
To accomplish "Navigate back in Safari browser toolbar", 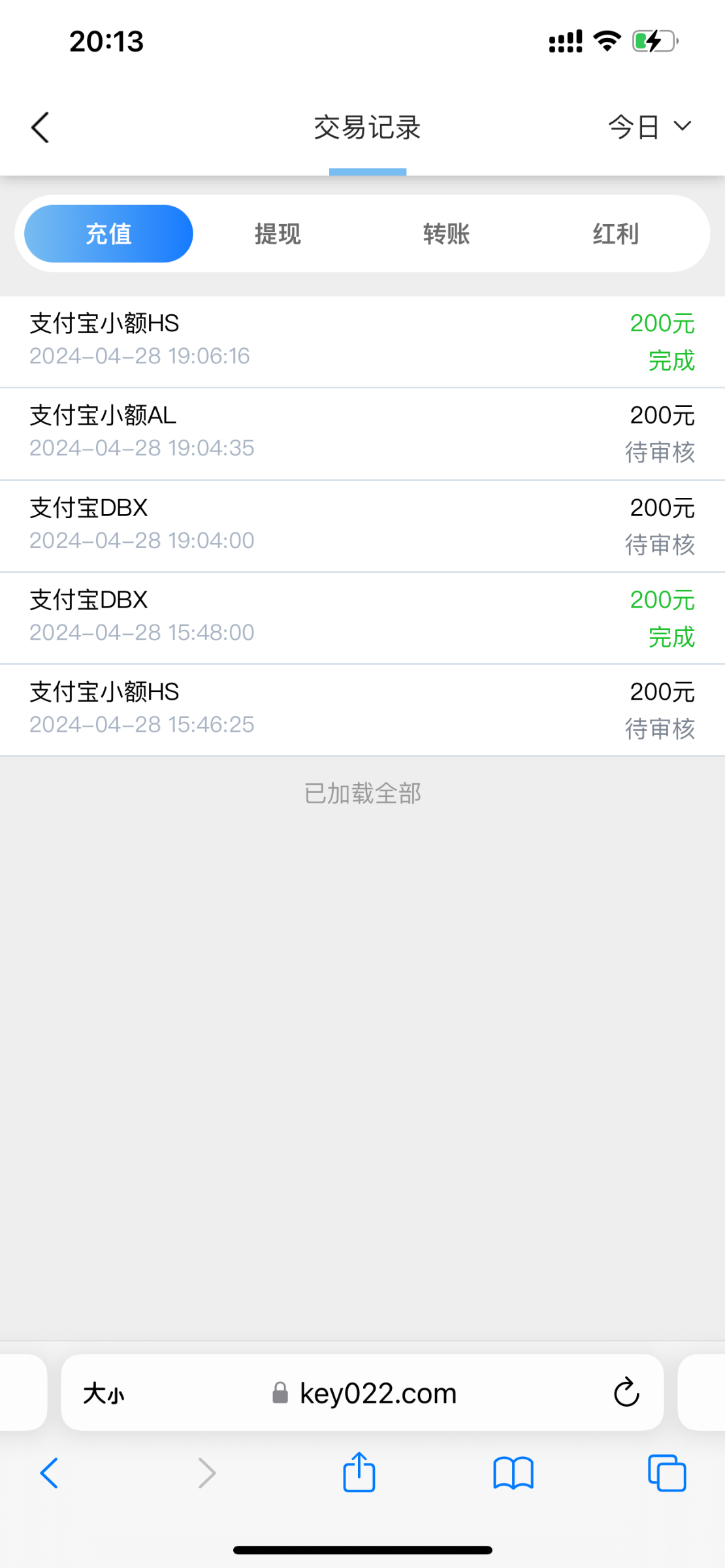I will tap(50, 1473).
